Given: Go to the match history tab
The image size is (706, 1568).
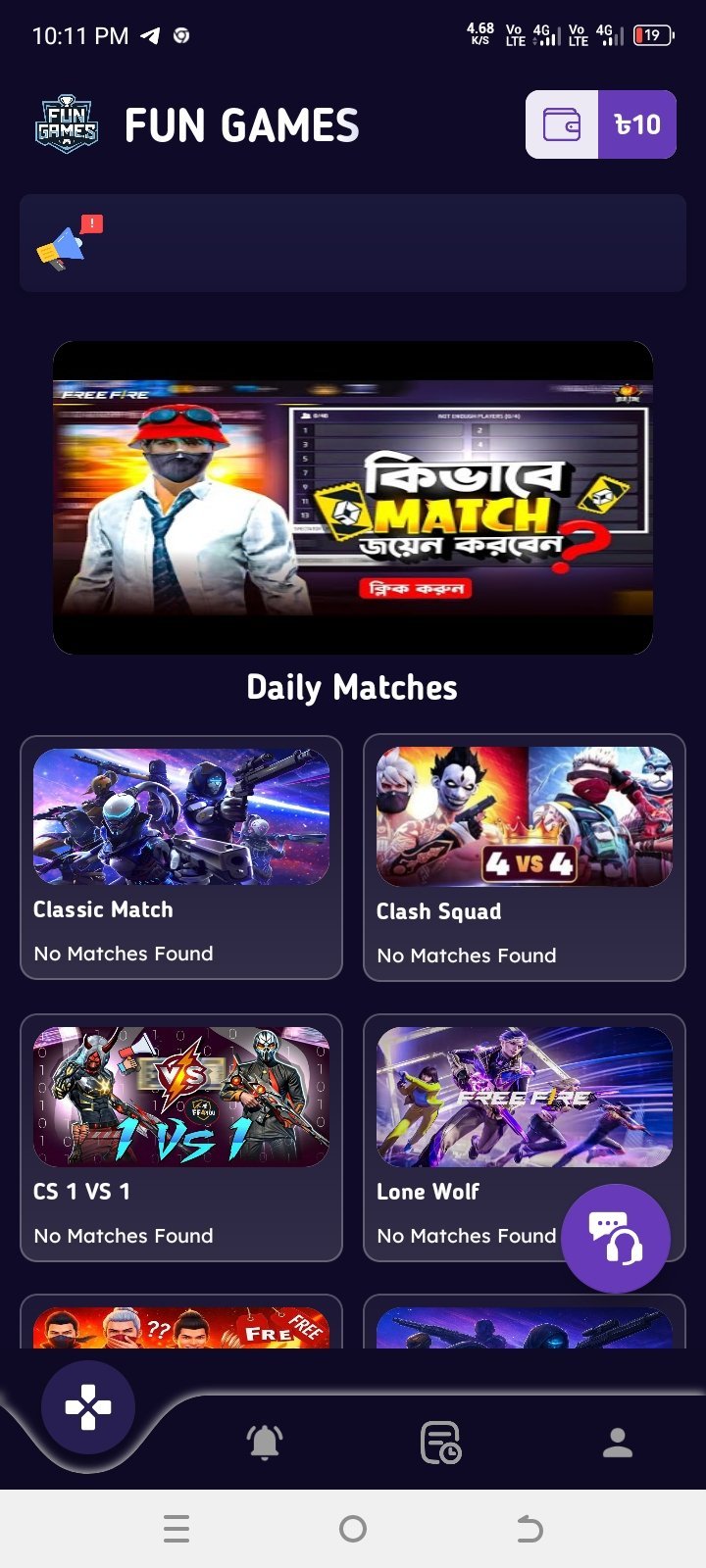Looking at the screenshot, I should 441,1443.
